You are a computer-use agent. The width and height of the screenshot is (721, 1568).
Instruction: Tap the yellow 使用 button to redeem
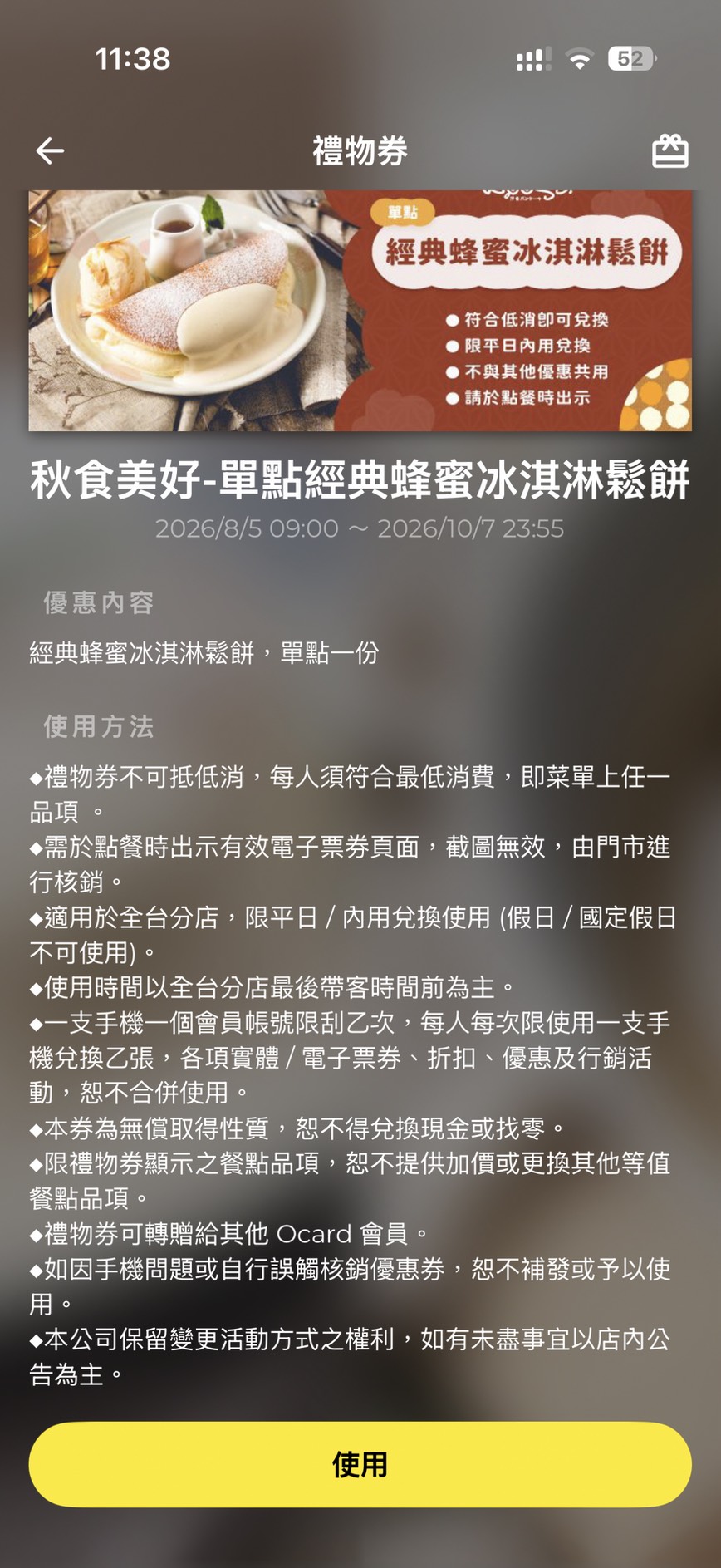point(360,1464)
